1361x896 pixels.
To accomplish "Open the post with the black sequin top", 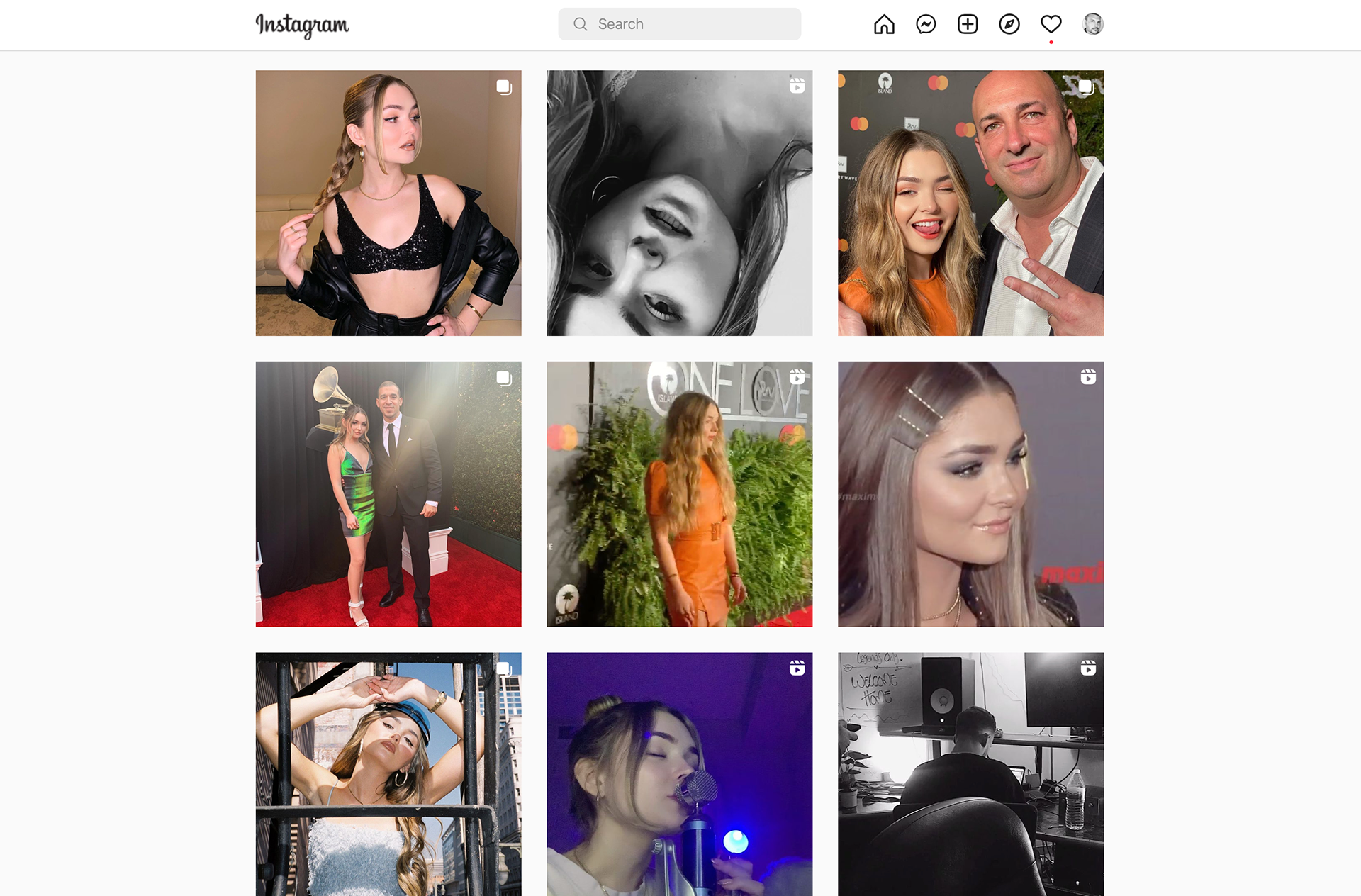I will point(388,203).
